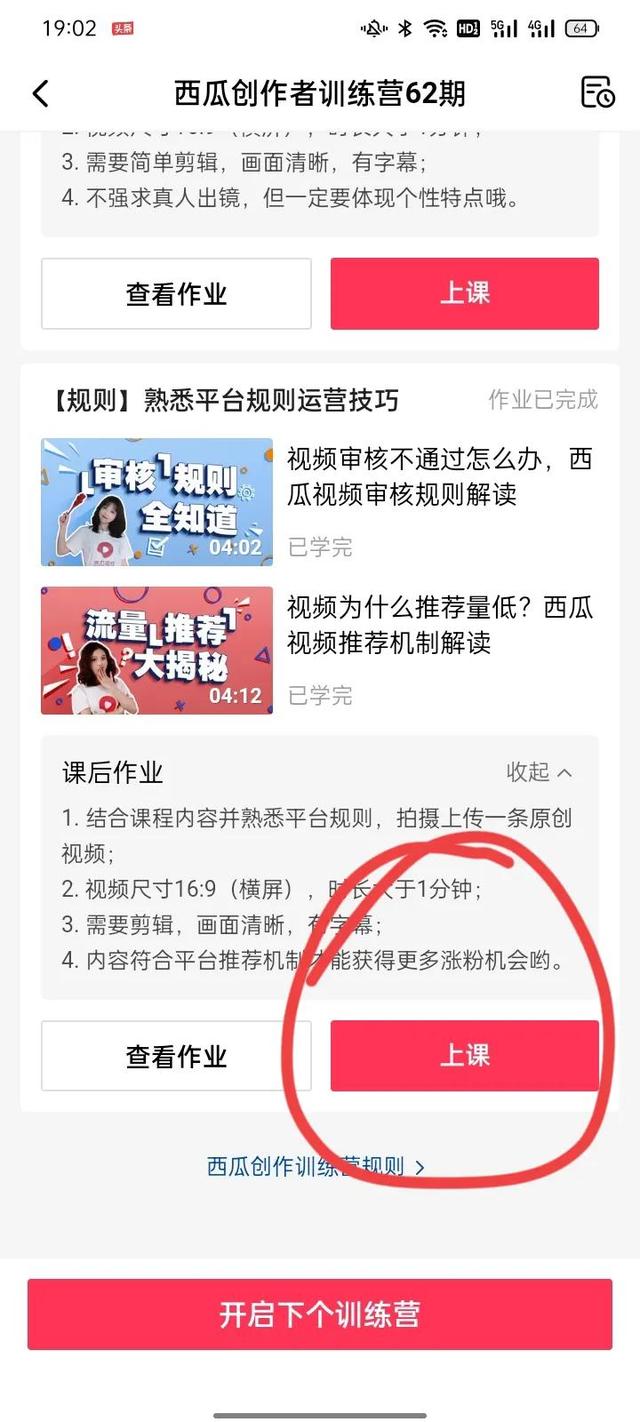640x1422 pixels.
Task: Open the video 视频为什么推荐量低
Action: (157, 650)
